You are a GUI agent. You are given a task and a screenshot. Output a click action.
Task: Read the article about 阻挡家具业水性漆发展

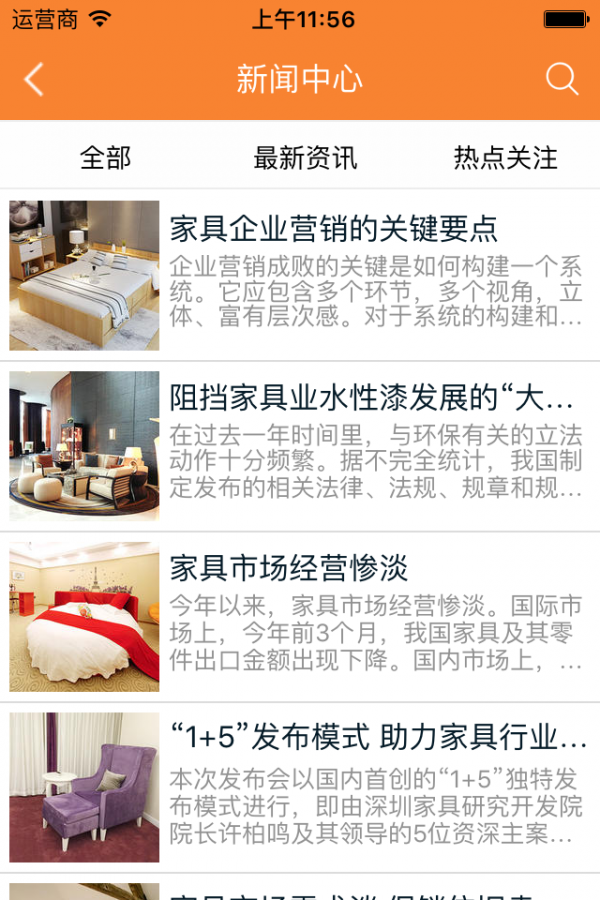(x=372, y=399)
